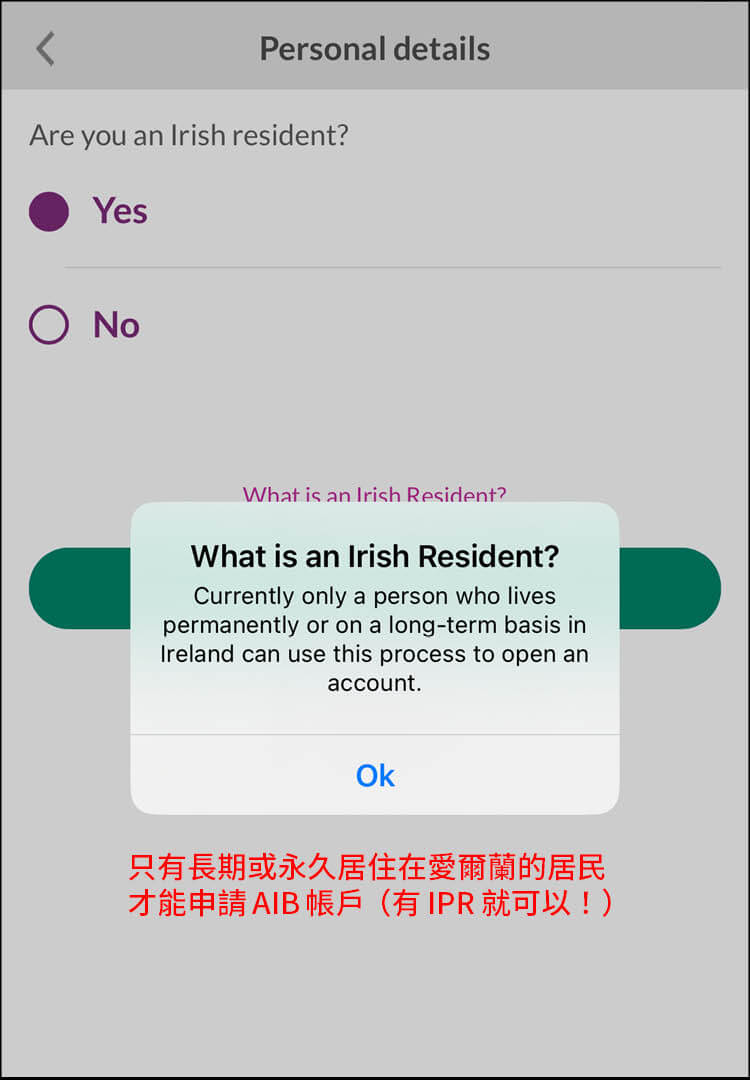
Task: Go back from Personal details
Action: (x=45, y=49)
